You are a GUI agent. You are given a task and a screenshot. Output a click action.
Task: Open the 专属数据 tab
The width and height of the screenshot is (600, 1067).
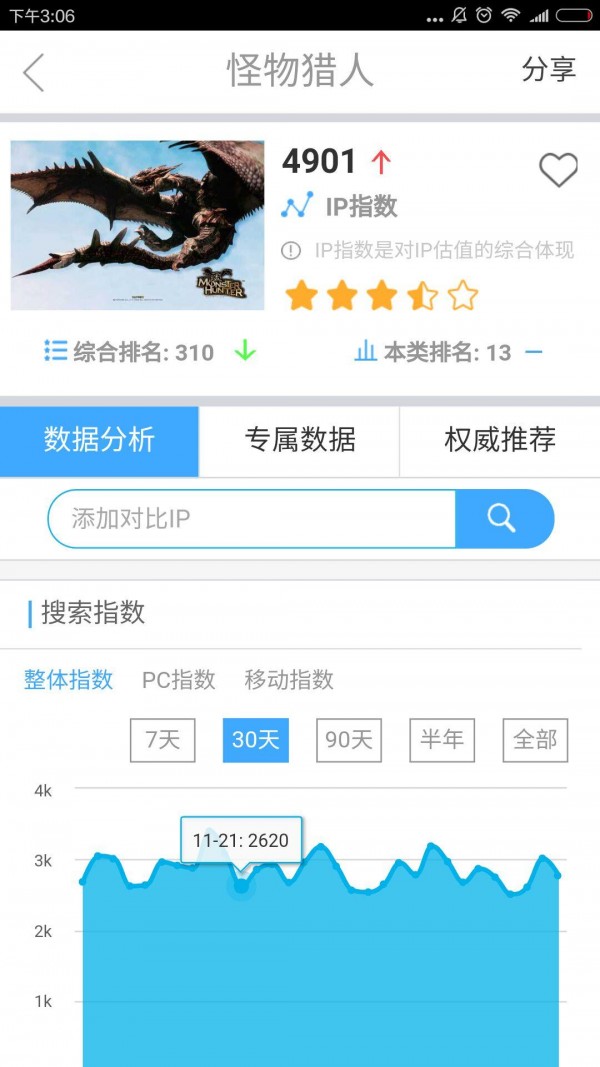[x=300, y=440]
